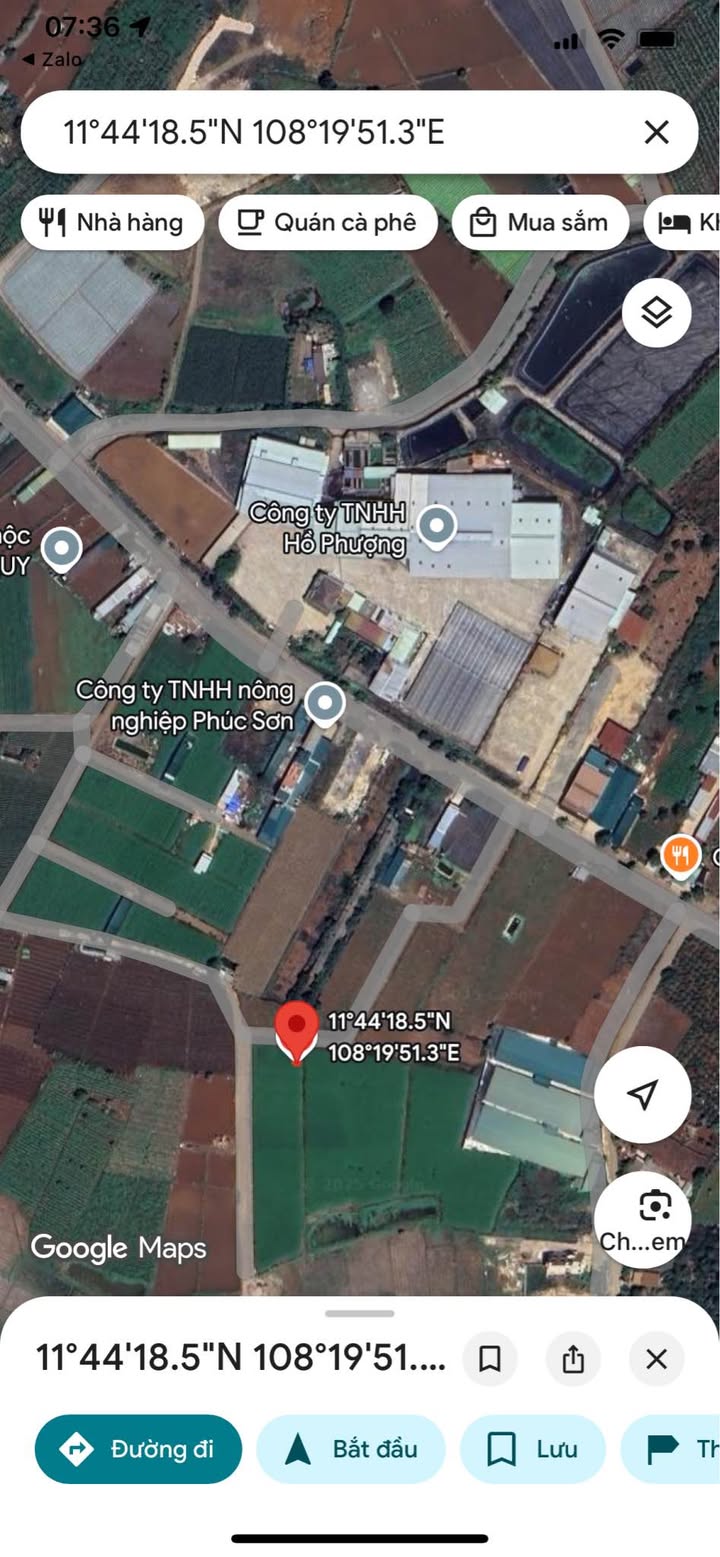Image resolution: width=720 pixels, height=1557 pixels.
Task: Choose the Mua sắm chip
Action: (x=540, y=222)
